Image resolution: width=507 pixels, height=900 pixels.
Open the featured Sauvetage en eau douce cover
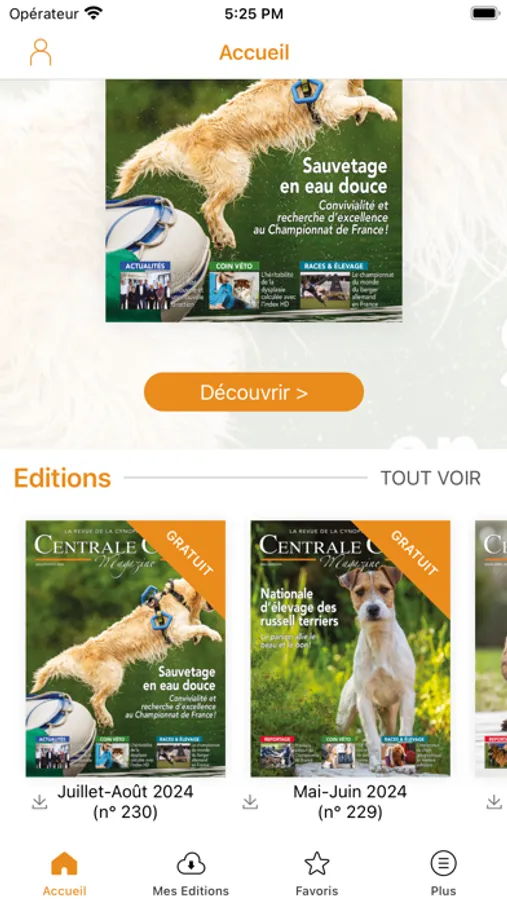coord(254,200)
